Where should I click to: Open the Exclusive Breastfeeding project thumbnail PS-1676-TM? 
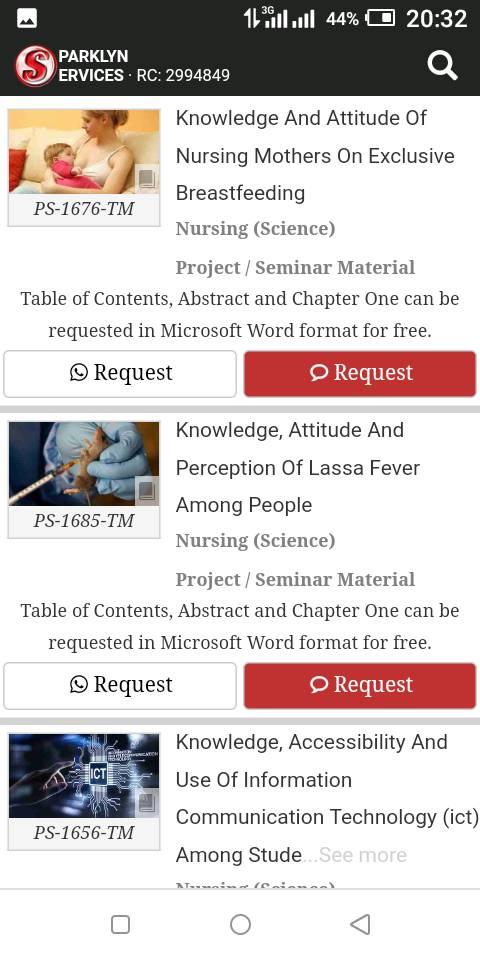pos(84,167)
